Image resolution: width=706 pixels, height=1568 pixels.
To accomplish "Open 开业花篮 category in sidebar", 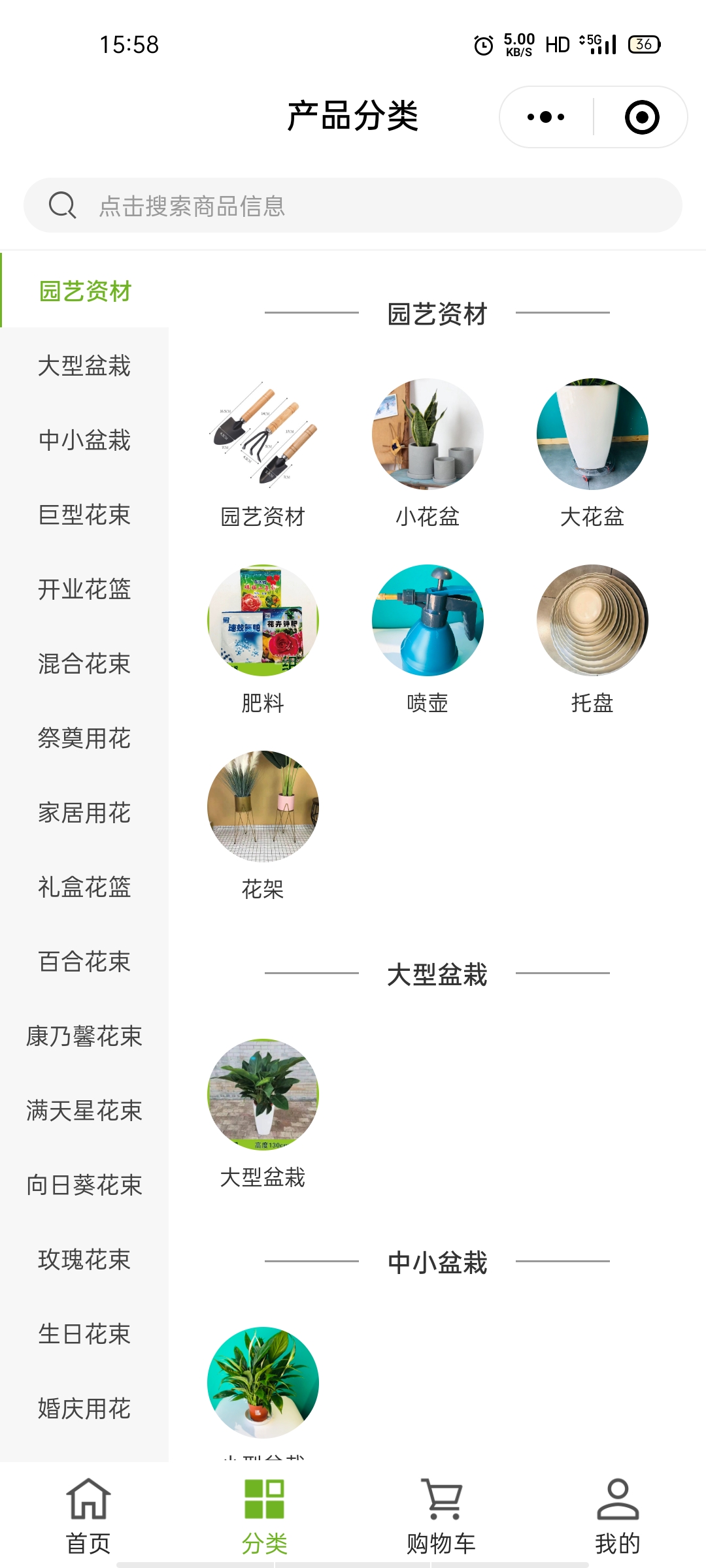I will tap(84, 589).
